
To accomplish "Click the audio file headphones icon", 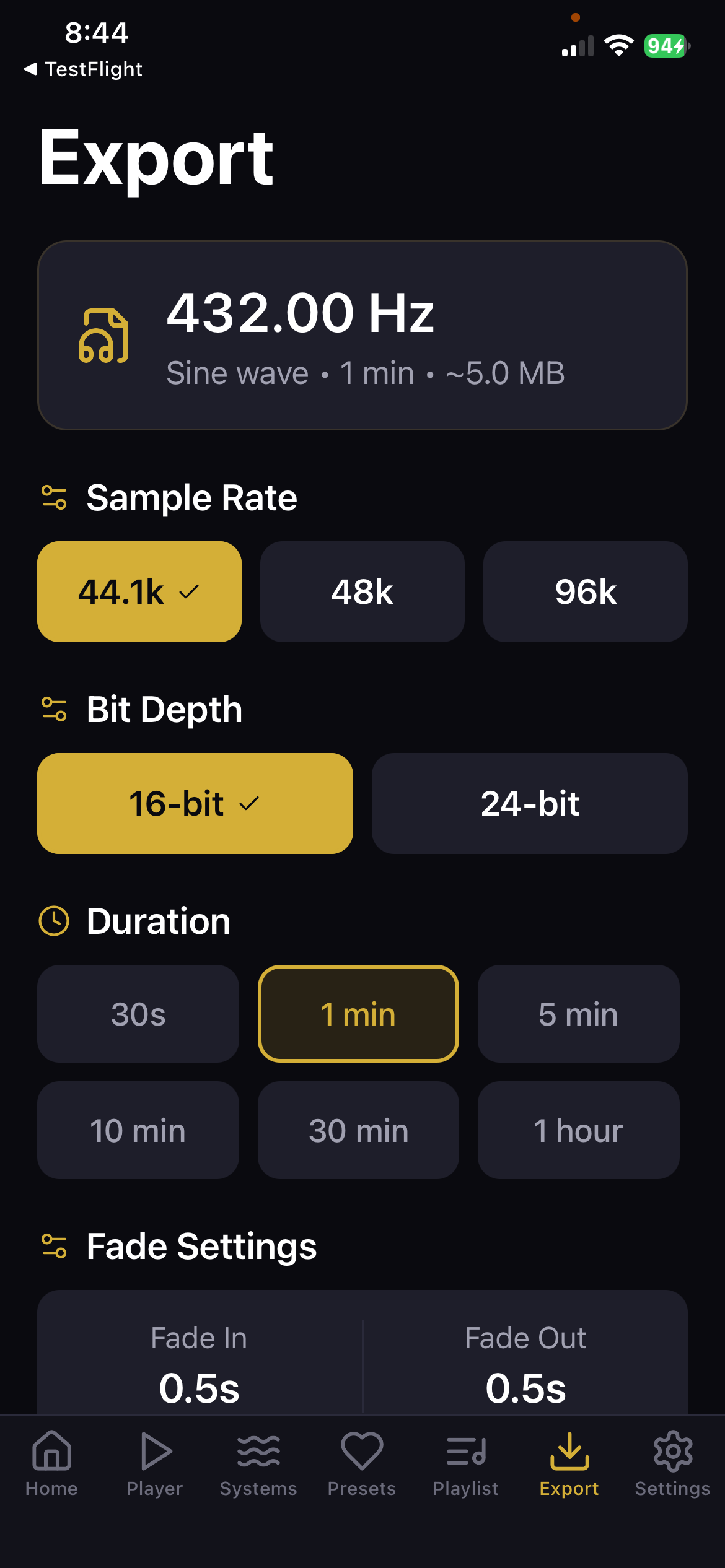I will 103,338.
